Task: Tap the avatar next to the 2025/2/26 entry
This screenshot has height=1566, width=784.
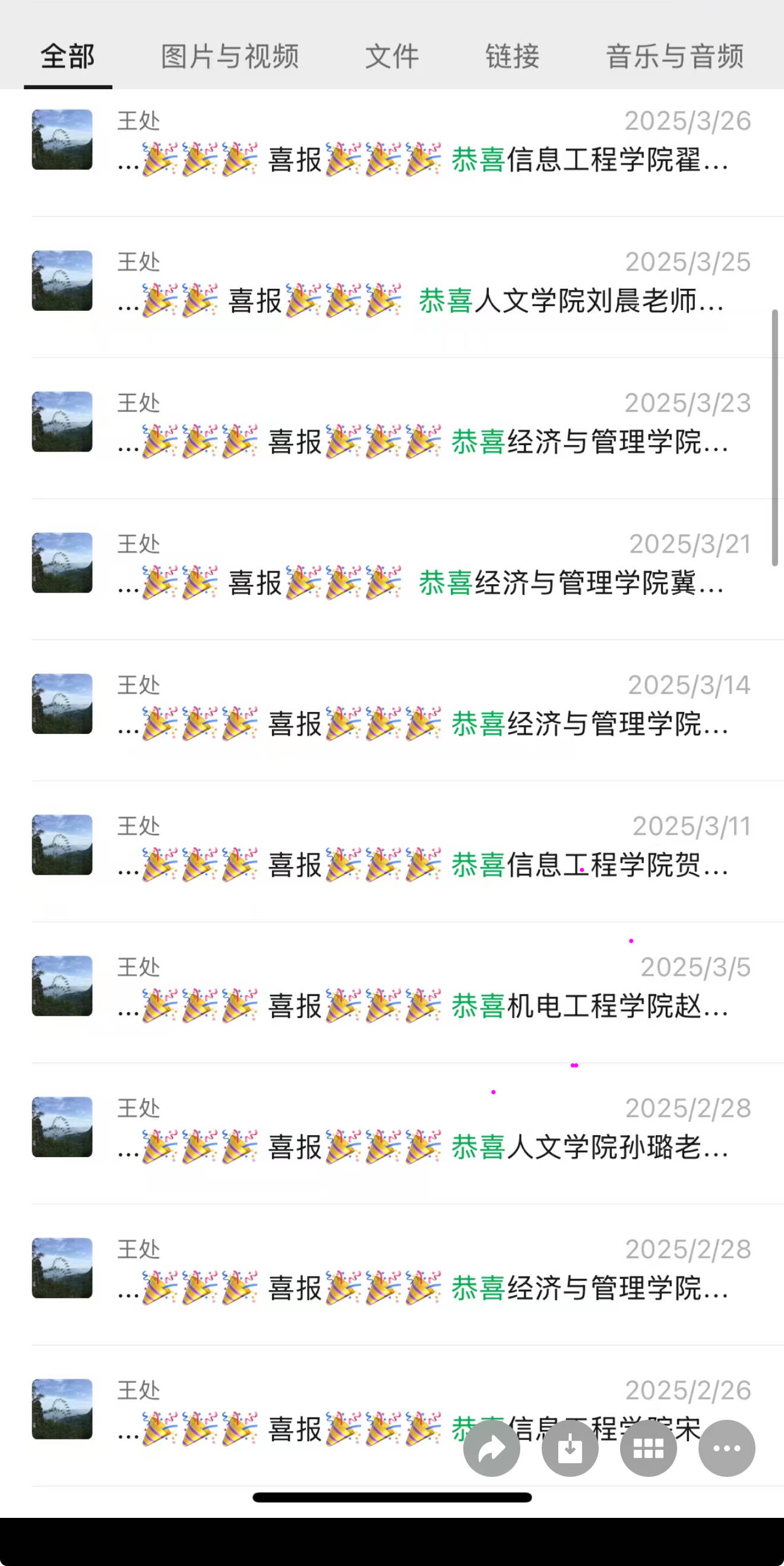Action: (61, 1407)
